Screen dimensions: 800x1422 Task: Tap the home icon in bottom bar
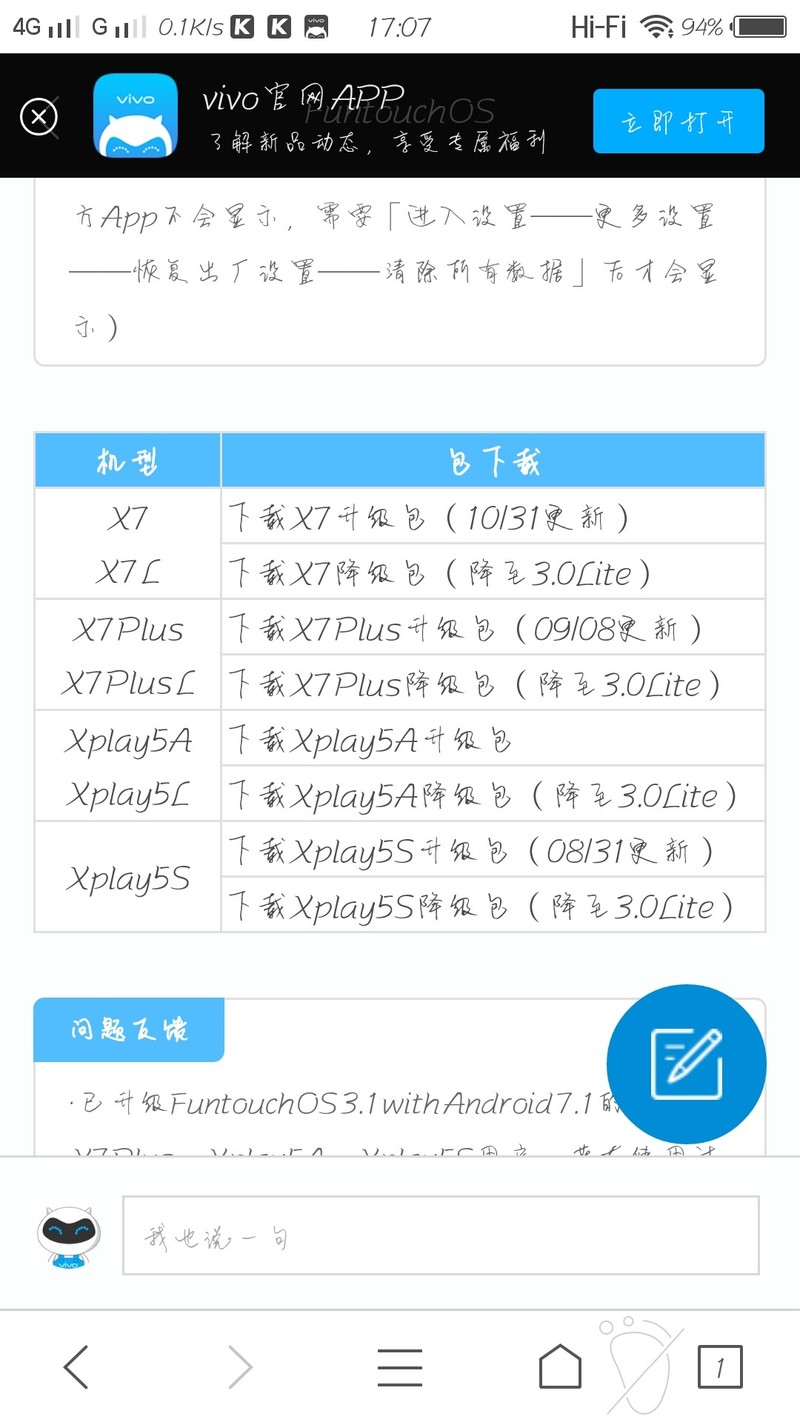(x=560, y=1366)
